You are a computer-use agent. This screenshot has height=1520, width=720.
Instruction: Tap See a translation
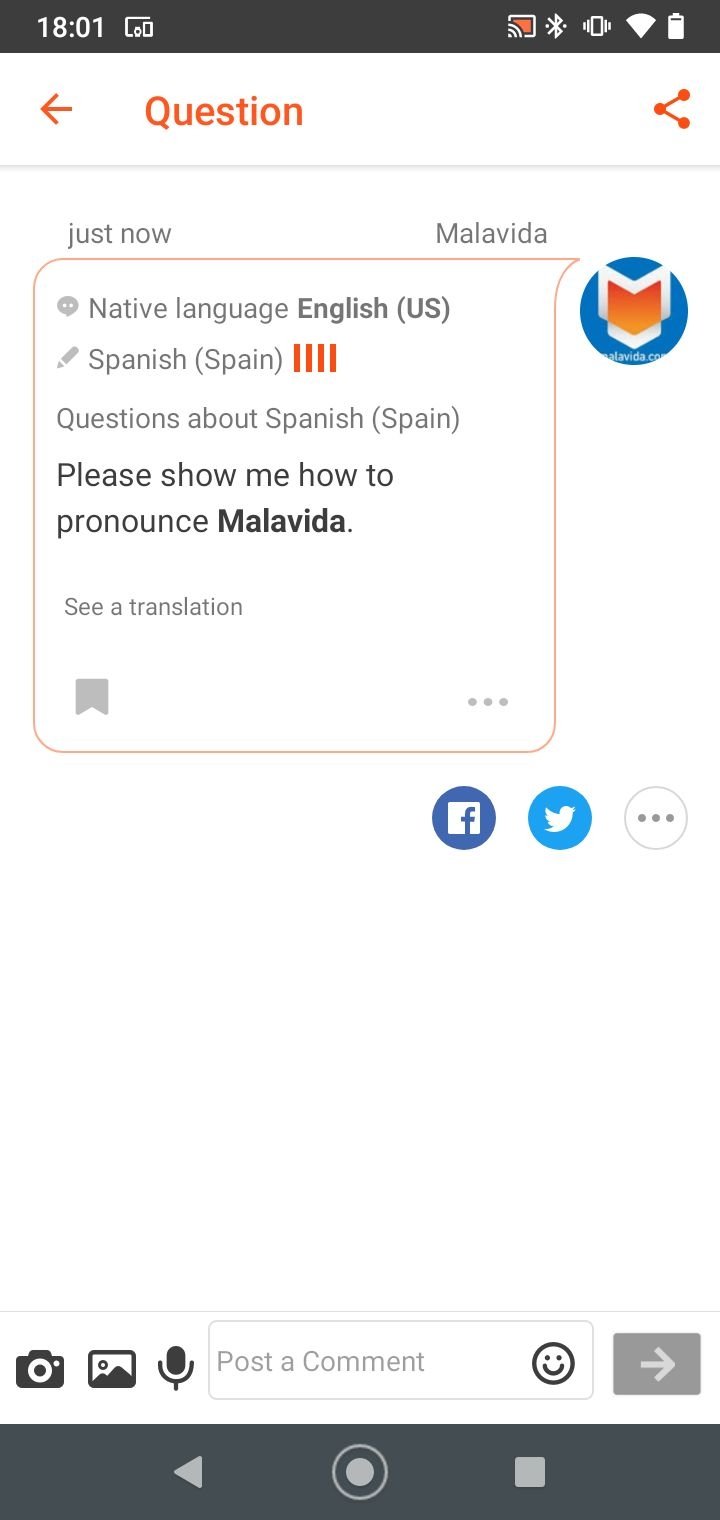tap(153, 607)
